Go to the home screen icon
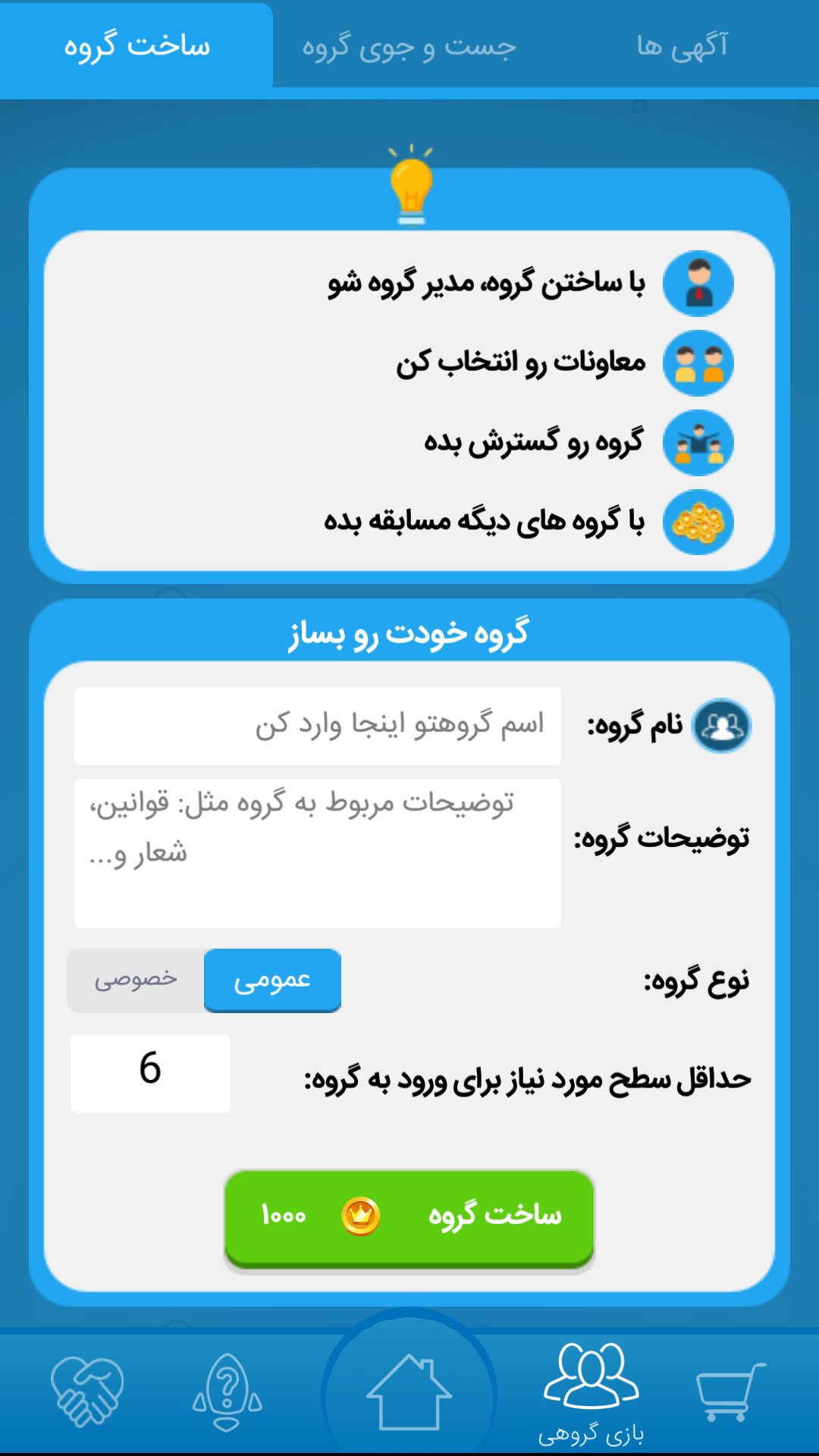 409,1392
